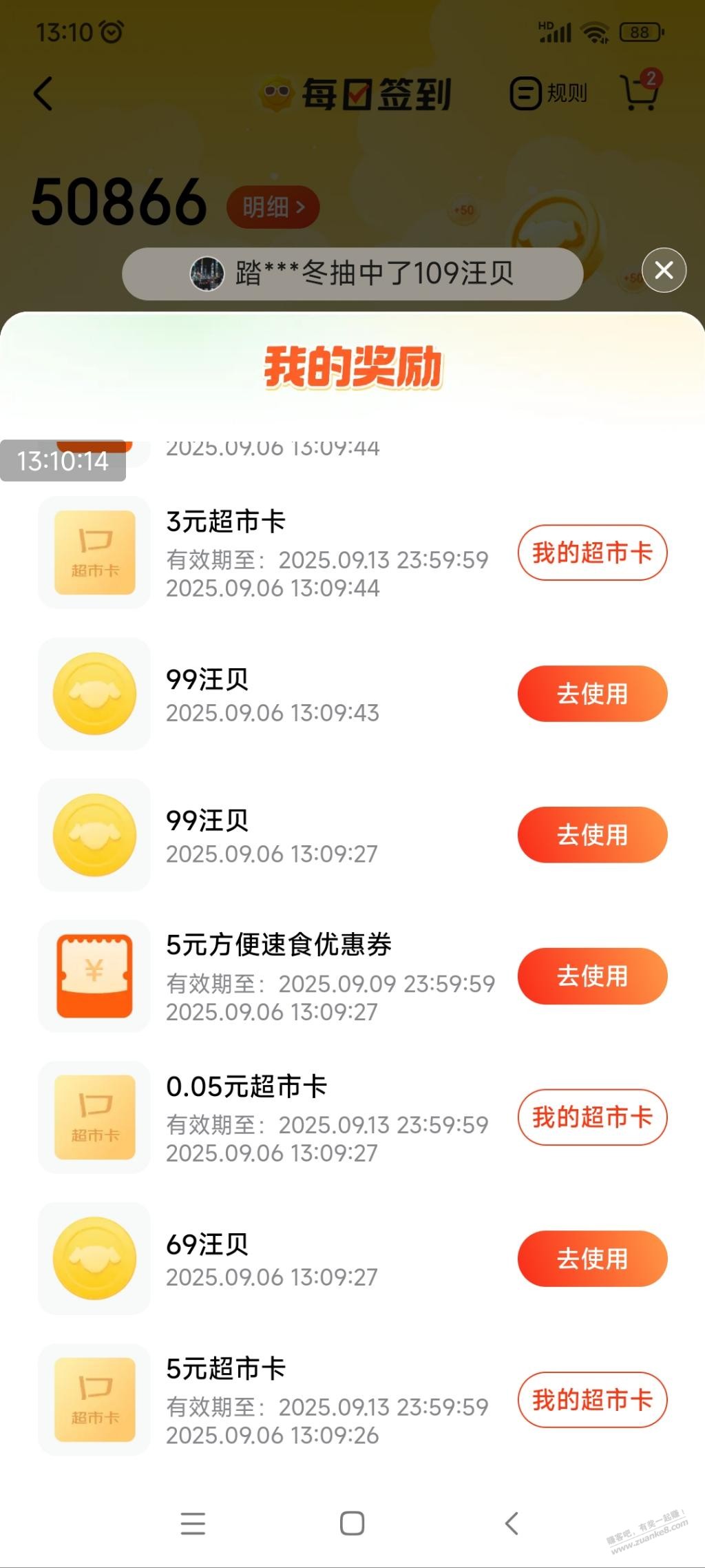Viewport: 705px width, 1568px height.
Task: Open 我的超市卡 for the 3元超市卡 reward
Action: (x=591, y=552)
